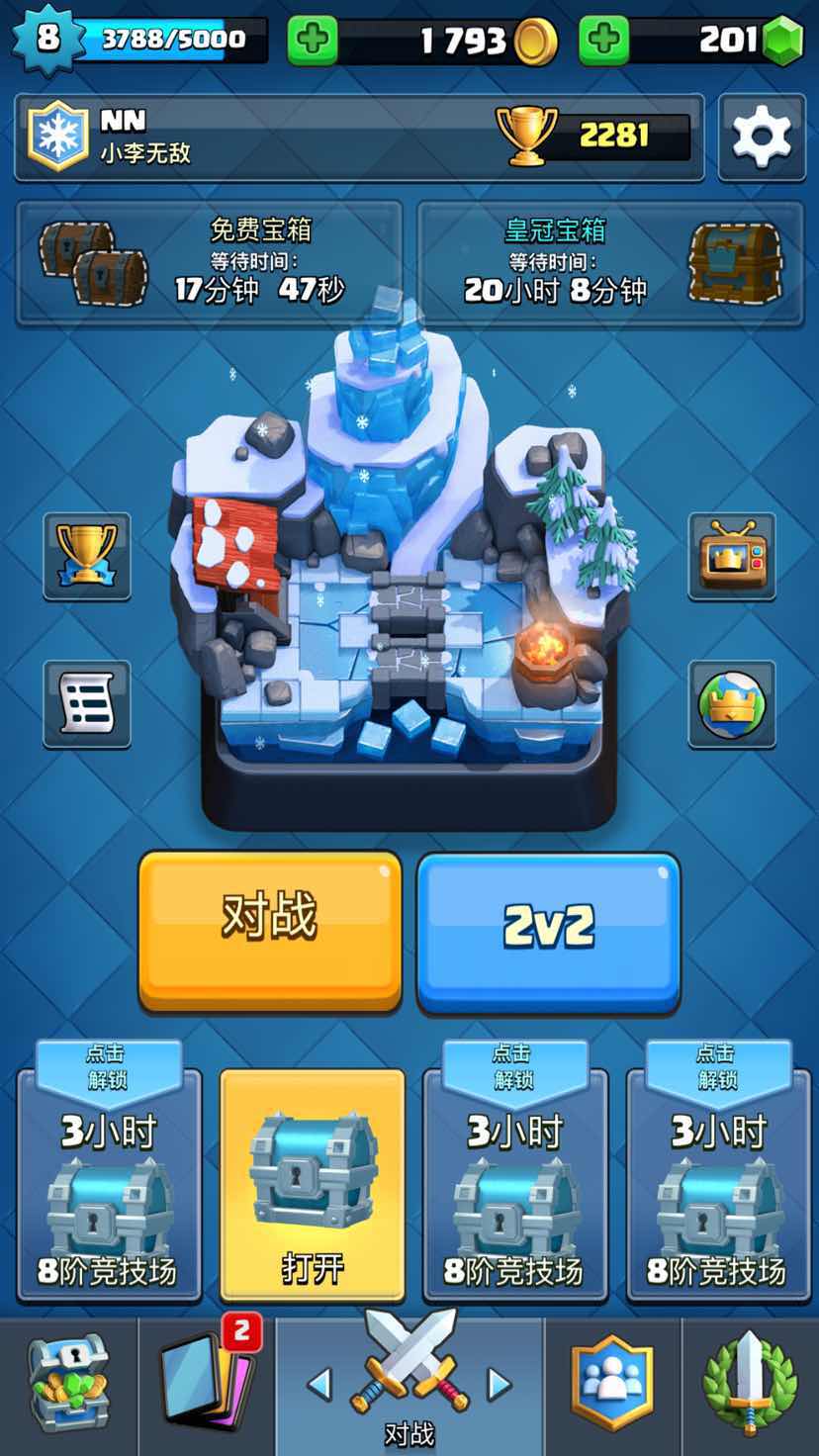
Task: Switch to the cards tab
Action: [x=208, y=1385]
